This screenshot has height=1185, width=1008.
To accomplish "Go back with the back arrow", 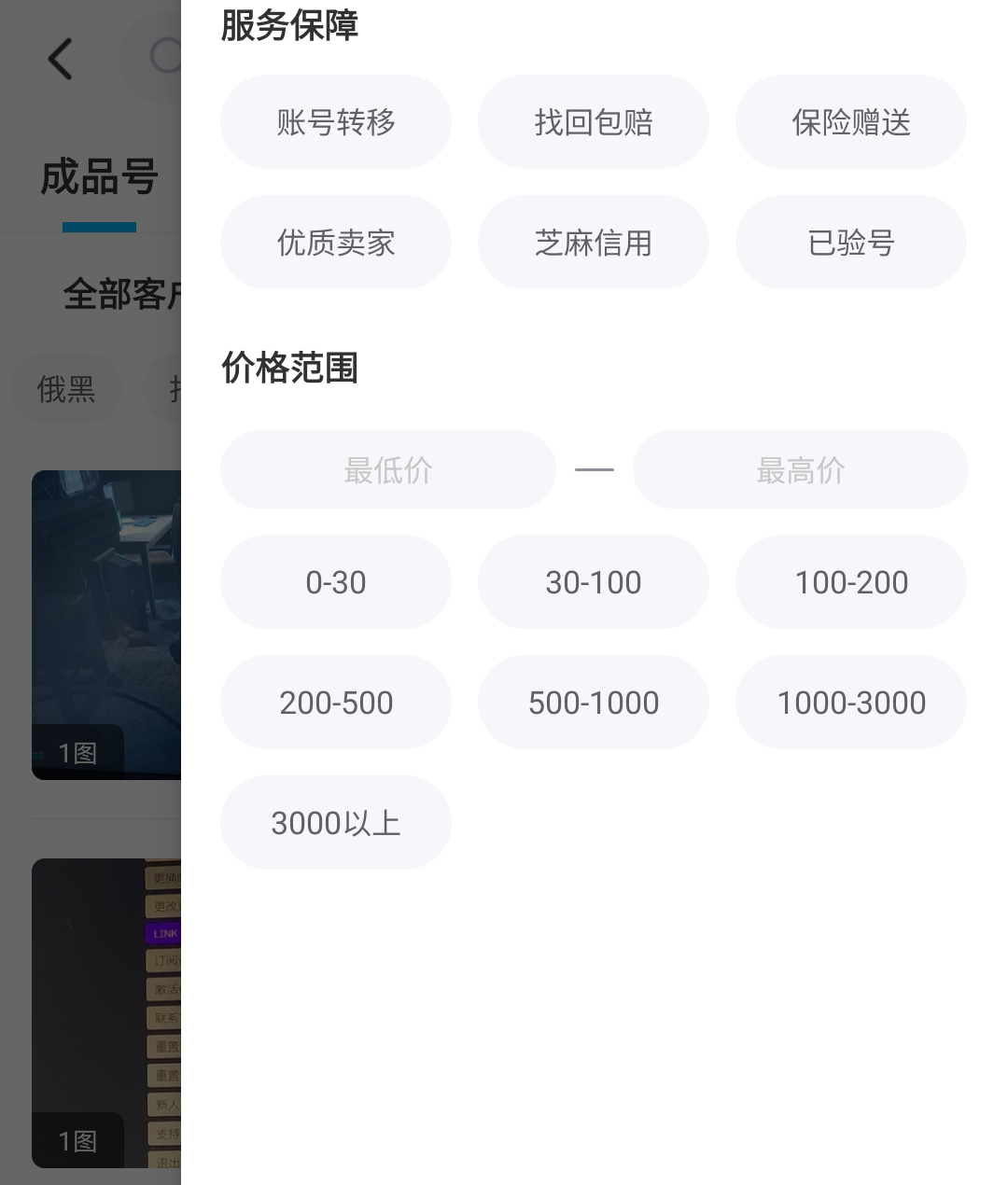I will 61,60.
